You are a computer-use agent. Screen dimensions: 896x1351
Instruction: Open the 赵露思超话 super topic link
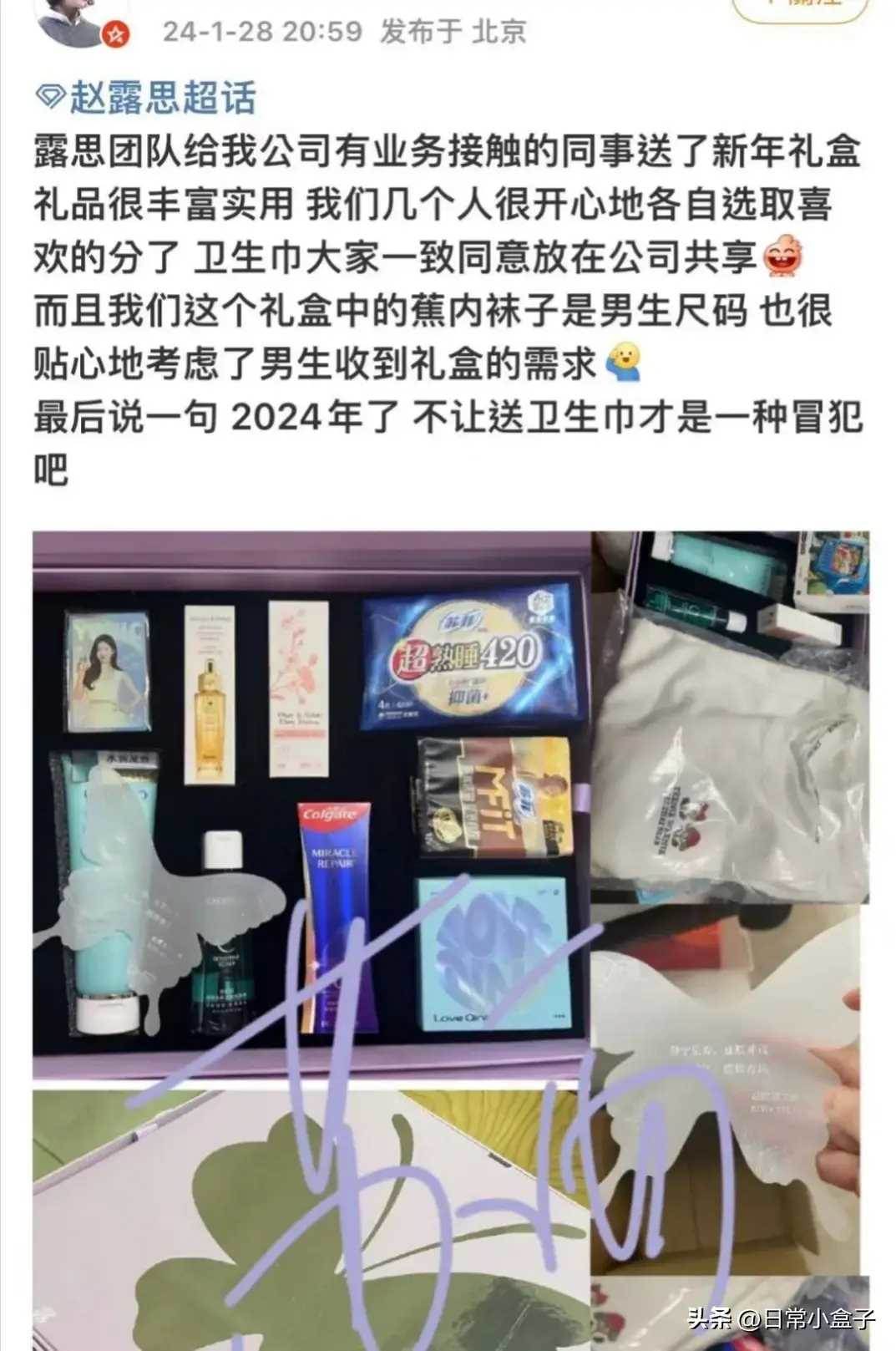(x=149, y=98)
